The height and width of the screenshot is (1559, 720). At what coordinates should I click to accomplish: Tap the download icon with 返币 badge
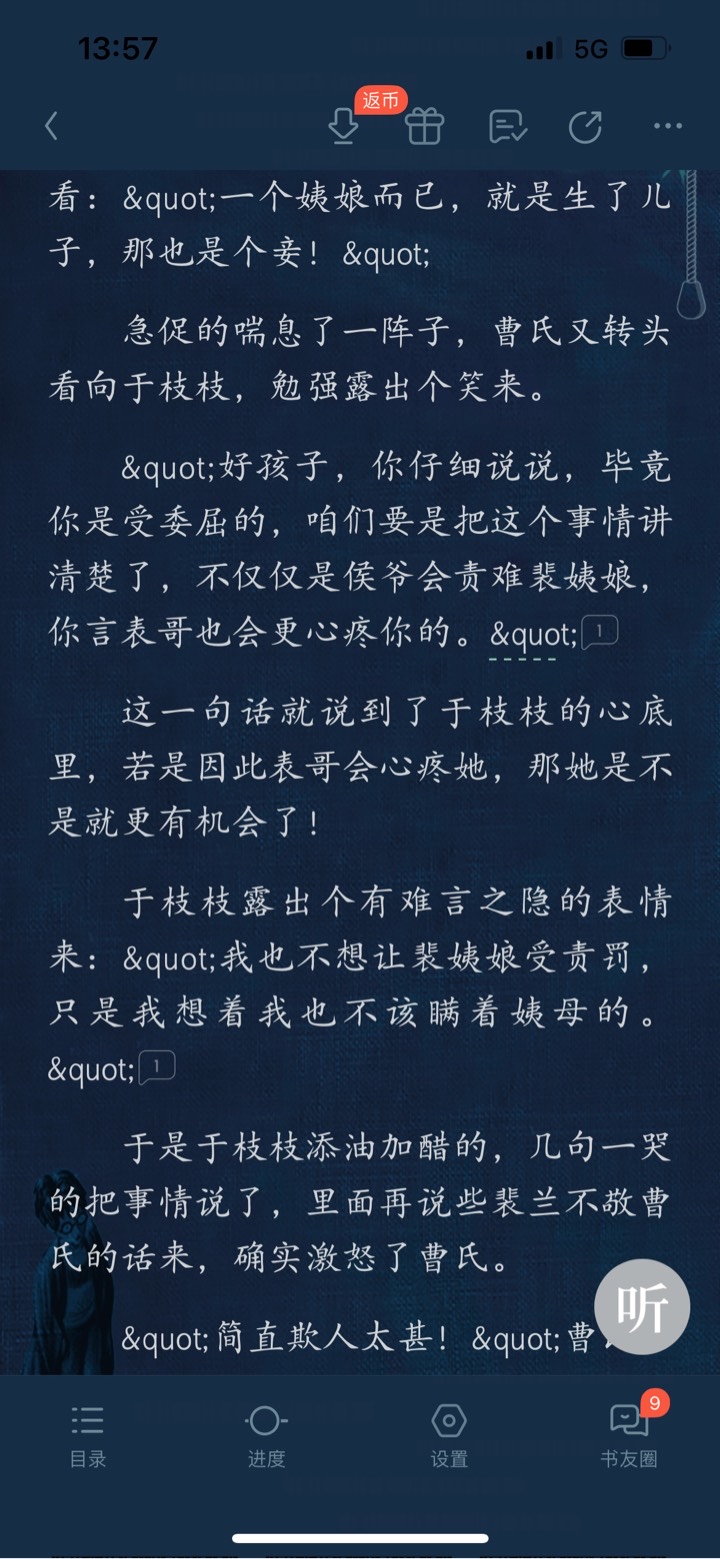click(344, 127)
